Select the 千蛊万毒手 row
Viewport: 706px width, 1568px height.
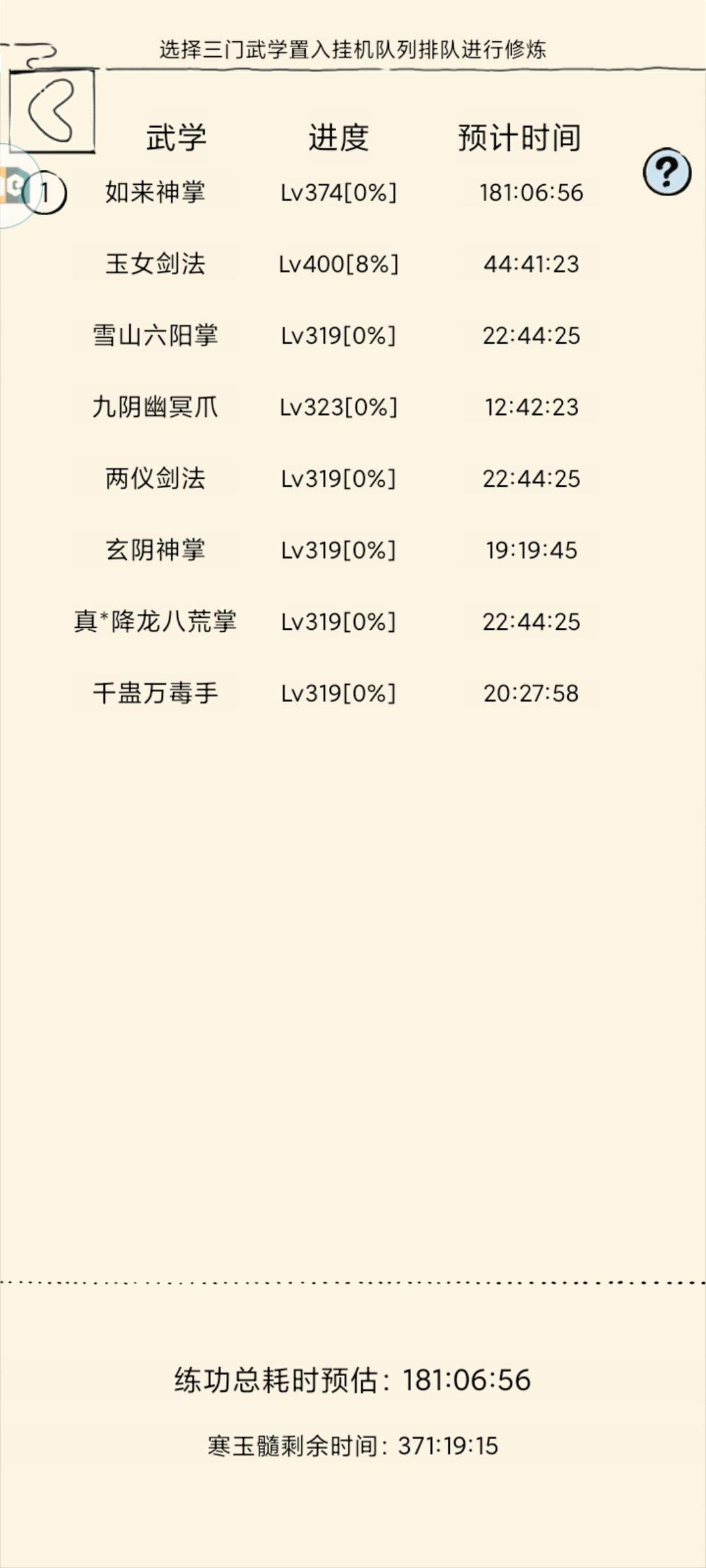coord(156,693)
